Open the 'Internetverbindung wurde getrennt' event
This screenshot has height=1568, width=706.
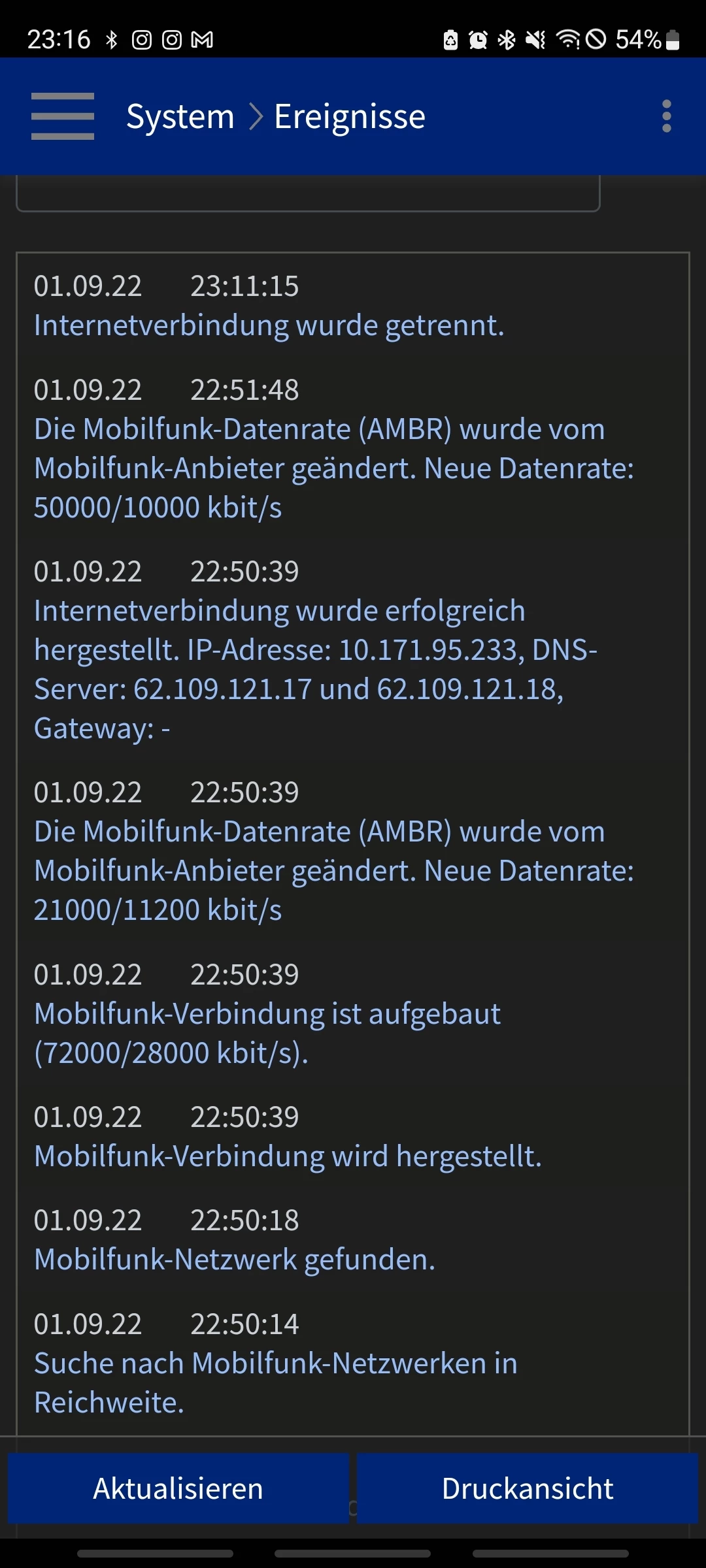pos(269,325)
